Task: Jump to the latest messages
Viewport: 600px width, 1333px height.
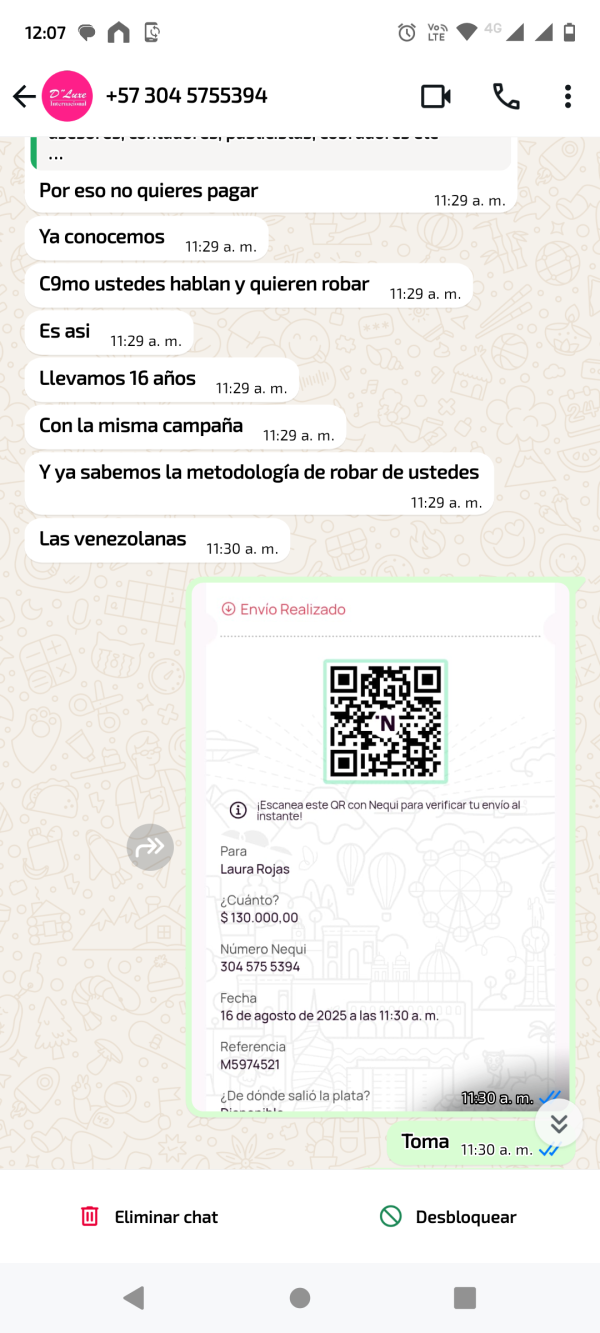Action: point(559,1122)
